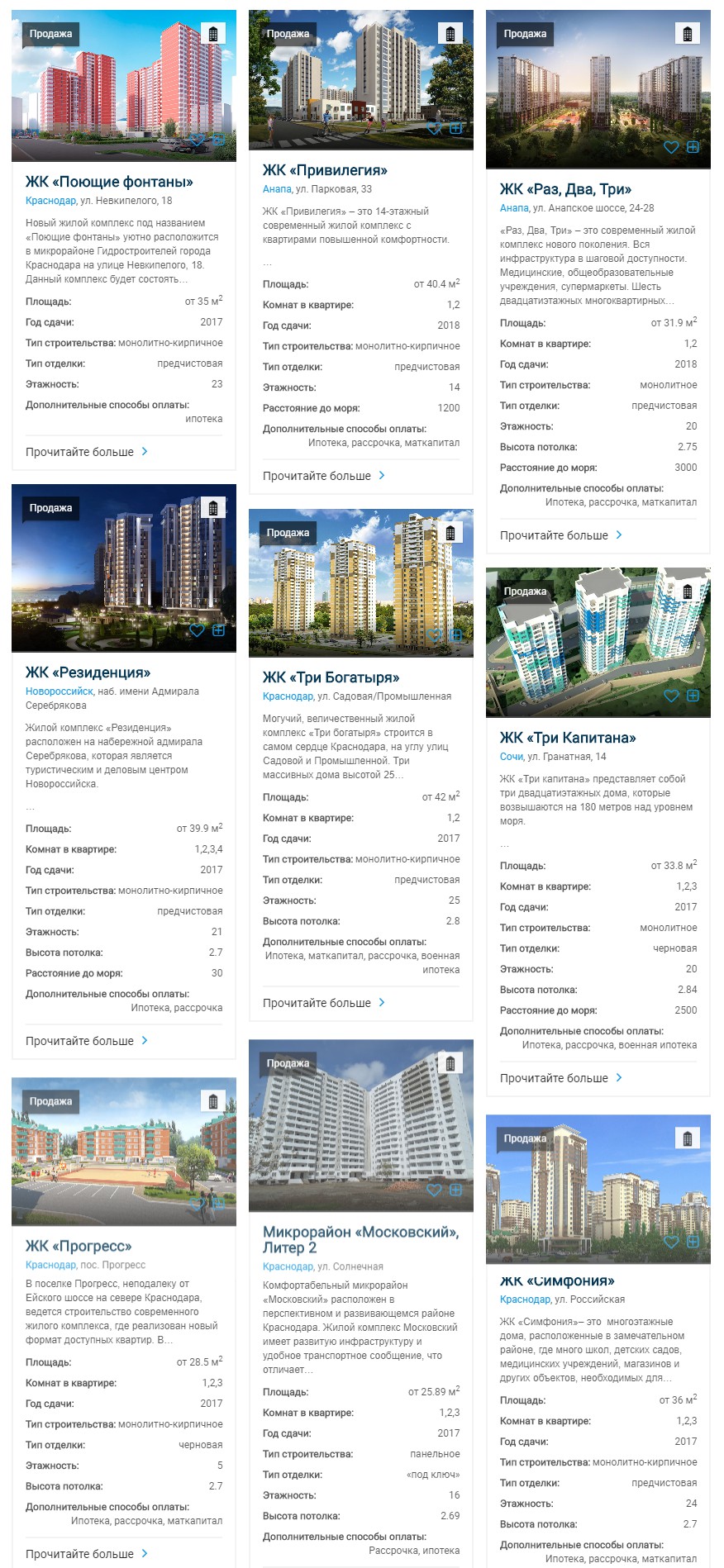Add ЖК «Раз, Два, Три» to favorites
Image resolution: width=724 pixels, height=1568 pixels.
[671, 147]
